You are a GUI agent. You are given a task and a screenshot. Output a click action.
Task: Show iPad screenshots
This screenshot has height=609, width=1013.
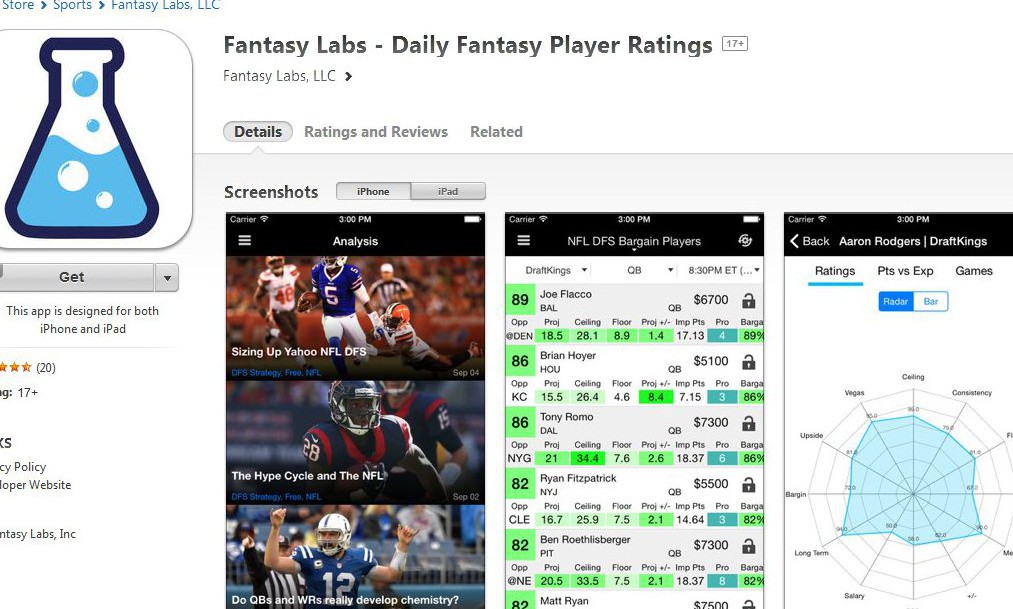448,191
